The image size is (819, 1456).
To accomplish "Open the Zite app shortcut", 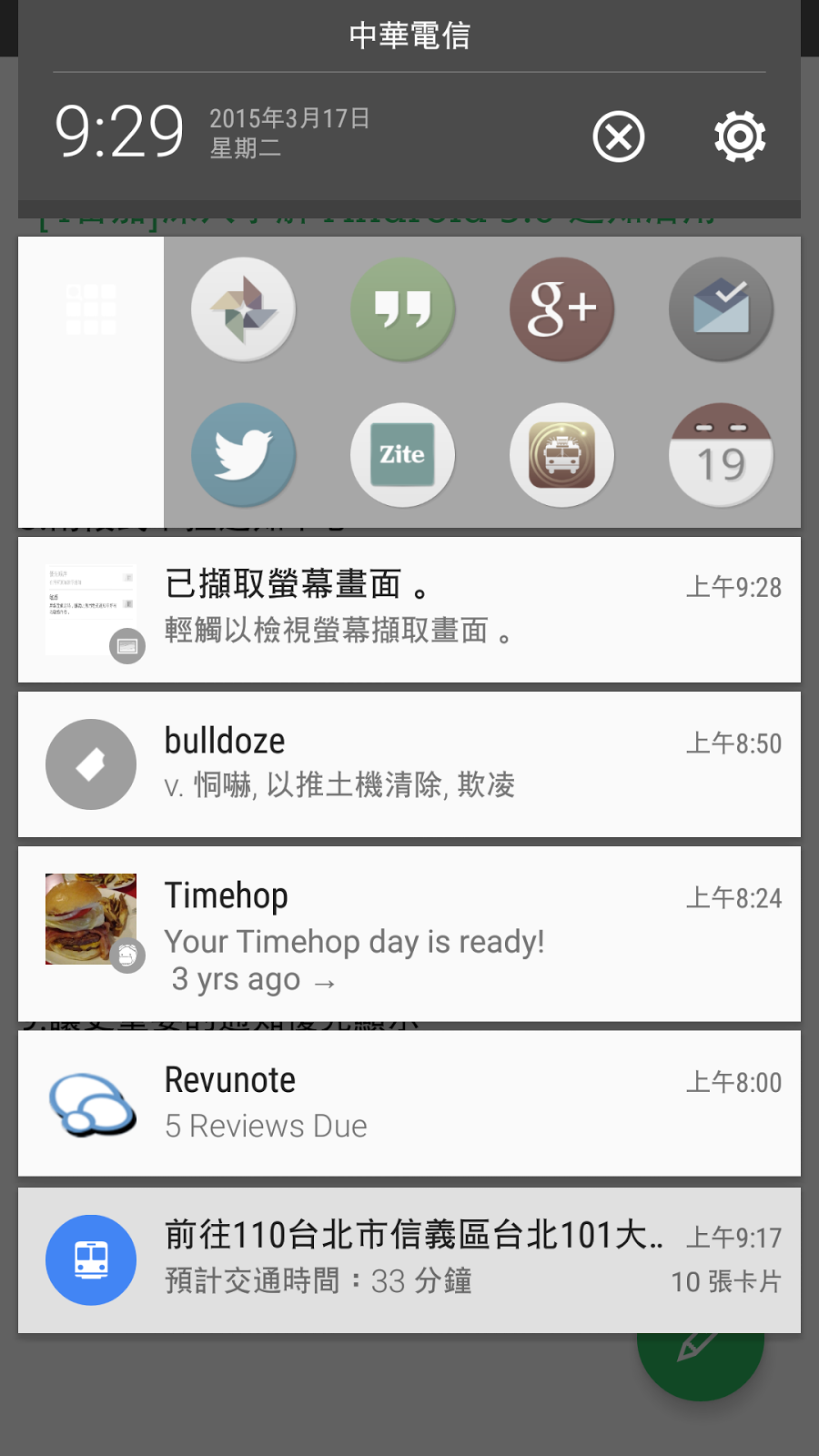I will pos(402,455).
